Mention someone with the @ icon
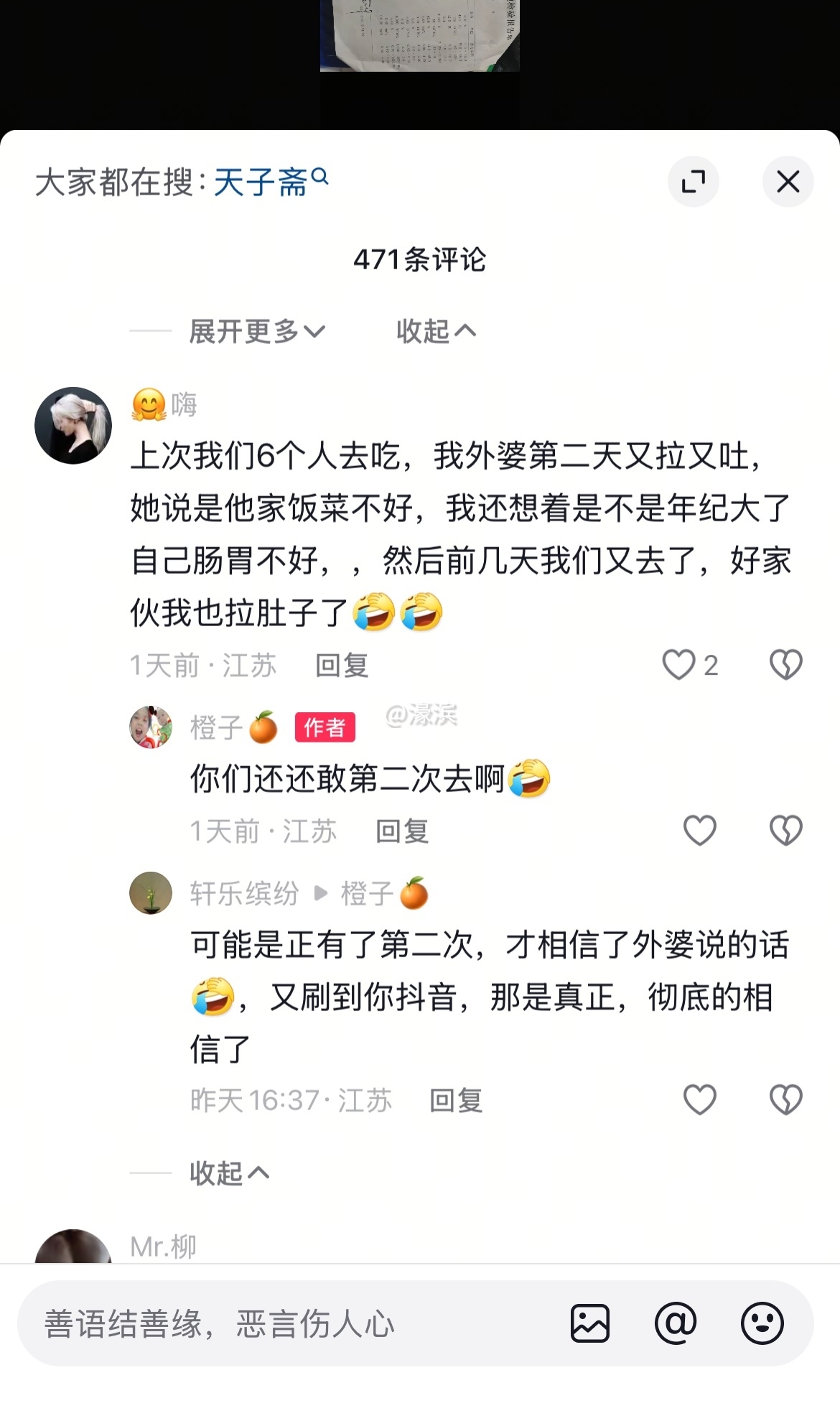This screenshot has width=840, height=1426. tap(676, 1323)
